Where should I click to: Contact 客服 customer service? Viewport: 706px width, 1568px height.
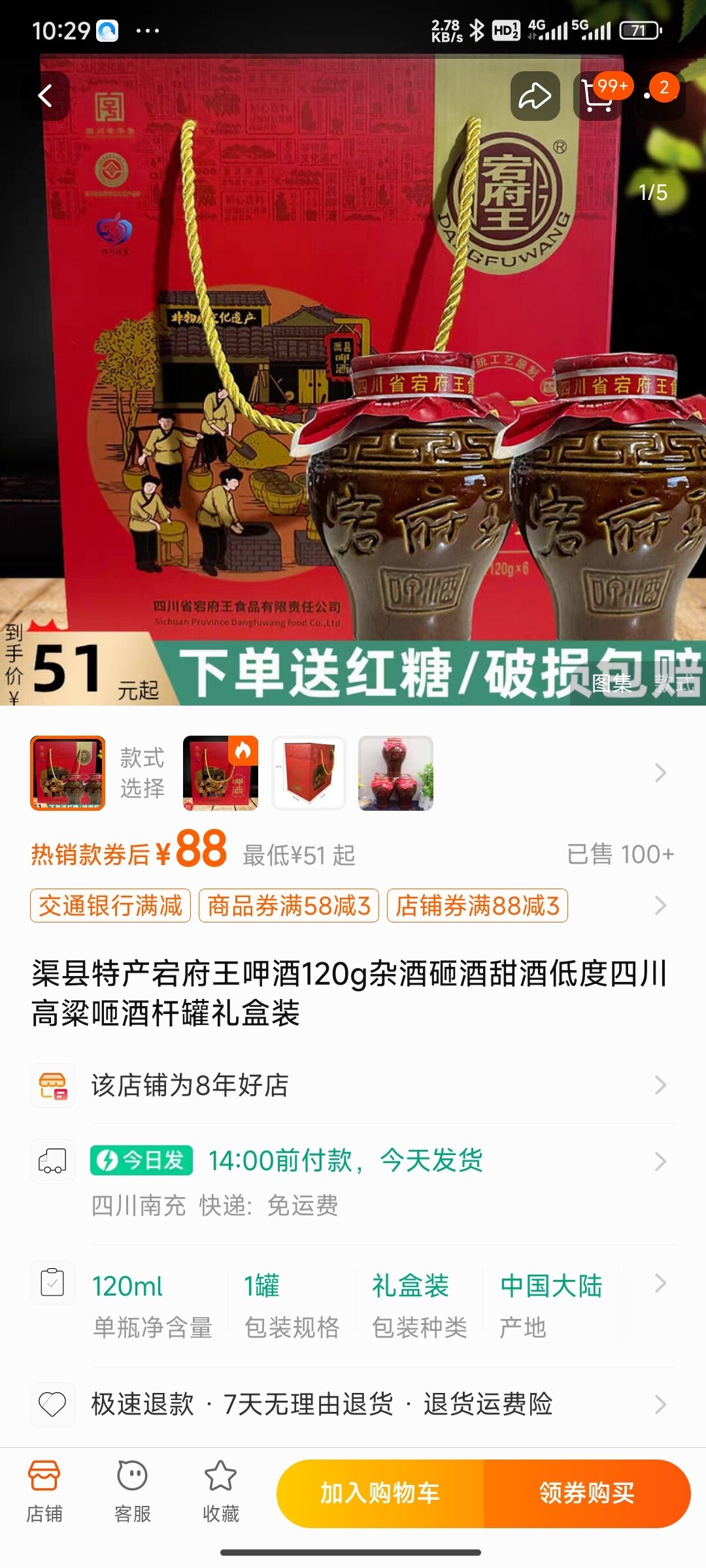click(x=133, y=1492)
